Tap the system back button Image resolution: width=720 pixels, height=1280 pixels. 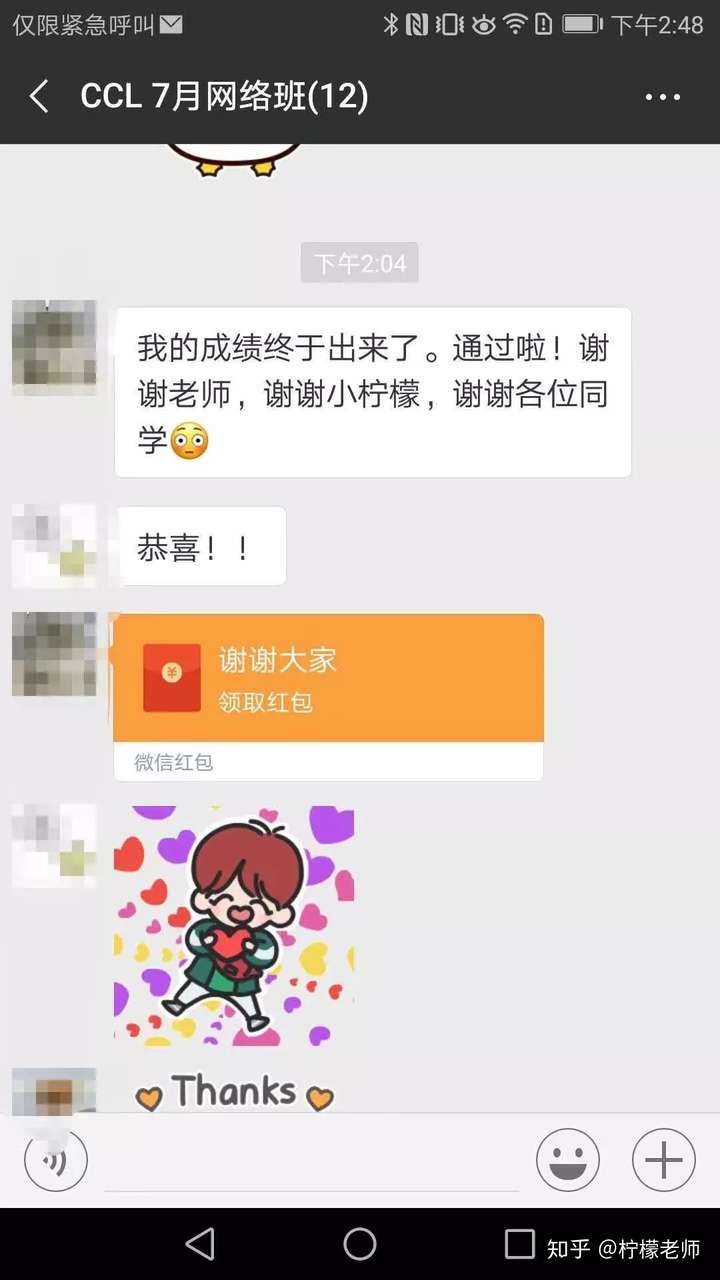[x=201, y=1244]
